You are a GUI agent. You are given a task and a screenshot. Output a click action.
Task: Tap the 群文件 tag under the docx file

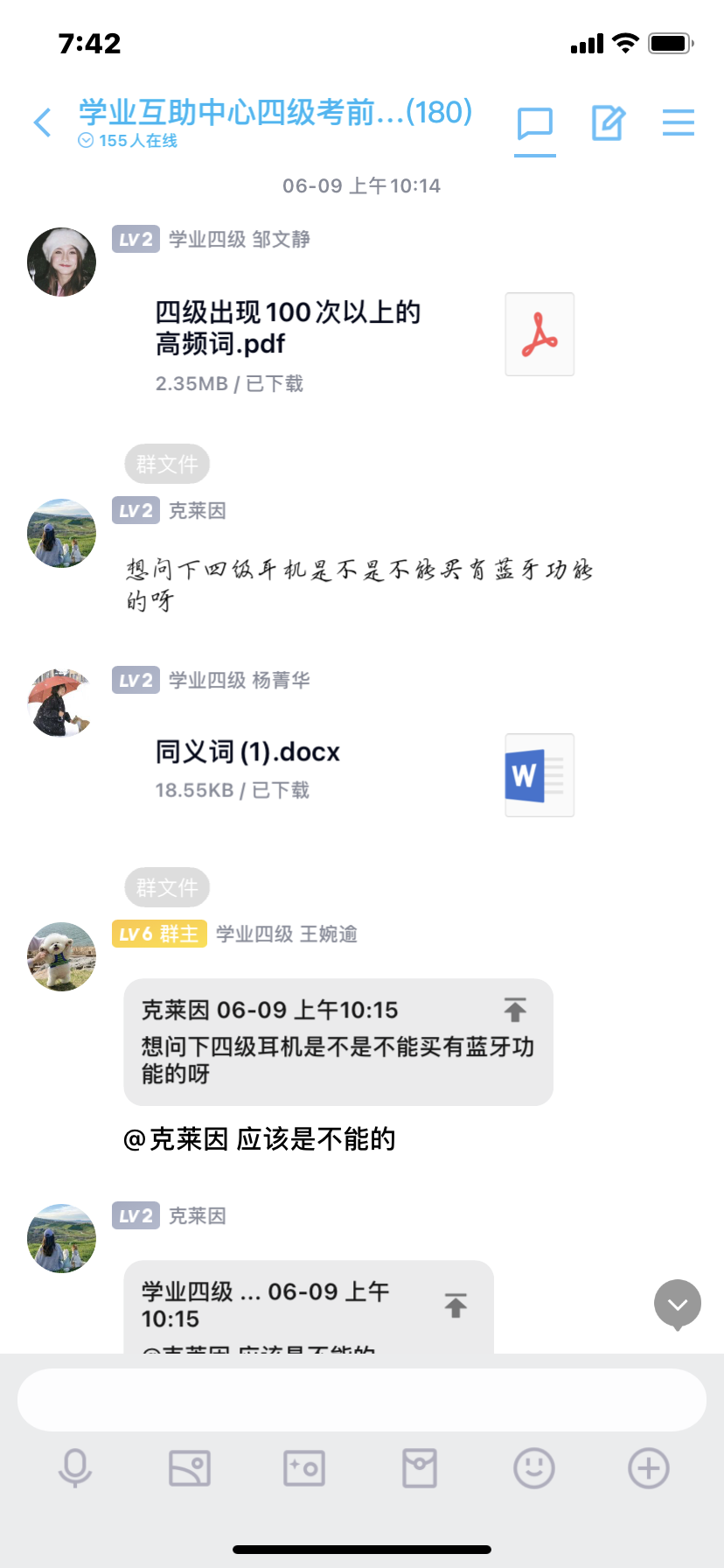[167, 887]
